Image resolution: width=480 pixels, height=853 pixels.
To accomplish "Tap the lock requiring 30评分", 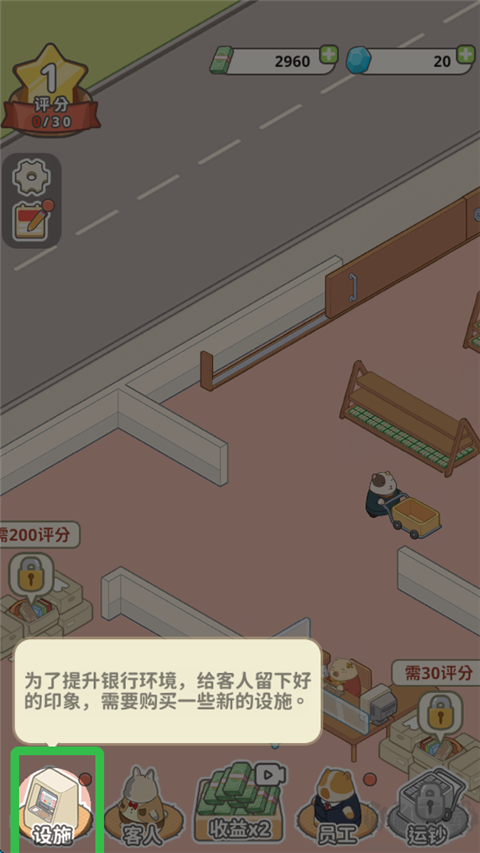I will click(439, 713).
